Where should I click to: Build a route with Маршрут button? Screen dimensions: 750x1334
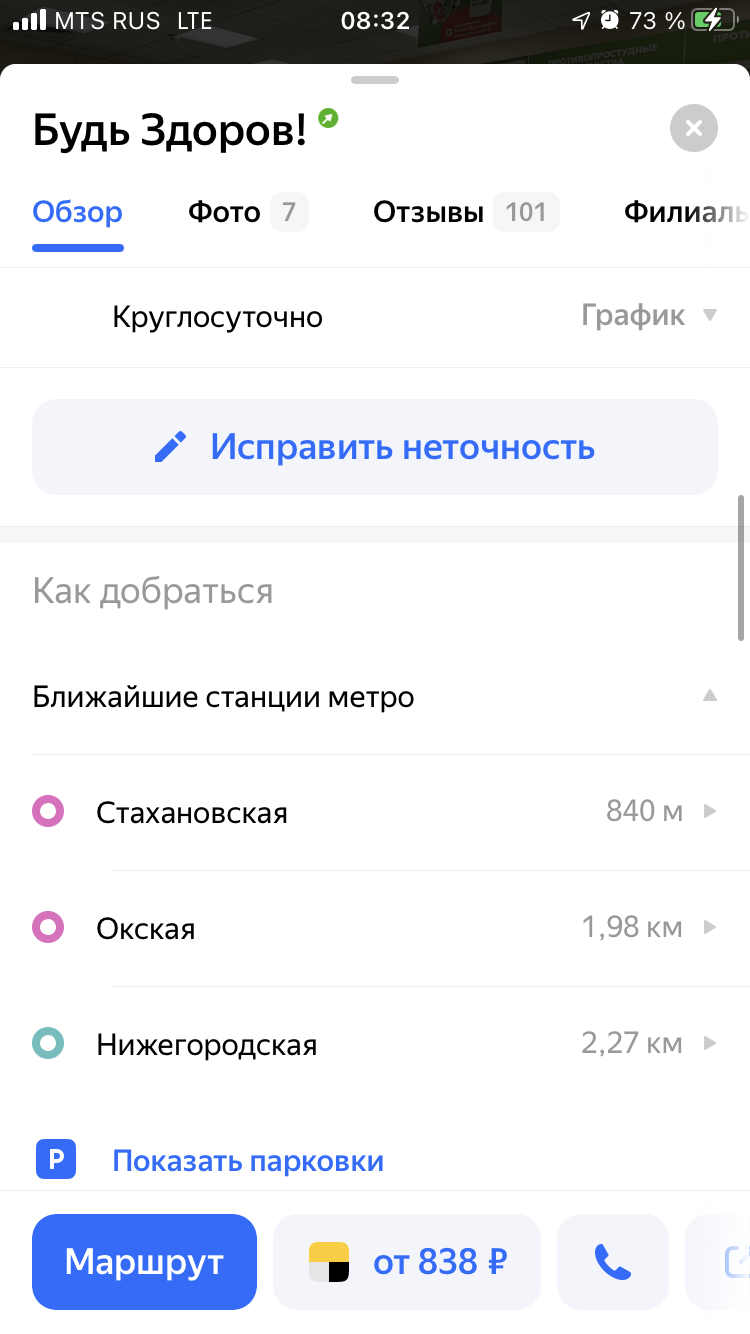[144, 1262]
